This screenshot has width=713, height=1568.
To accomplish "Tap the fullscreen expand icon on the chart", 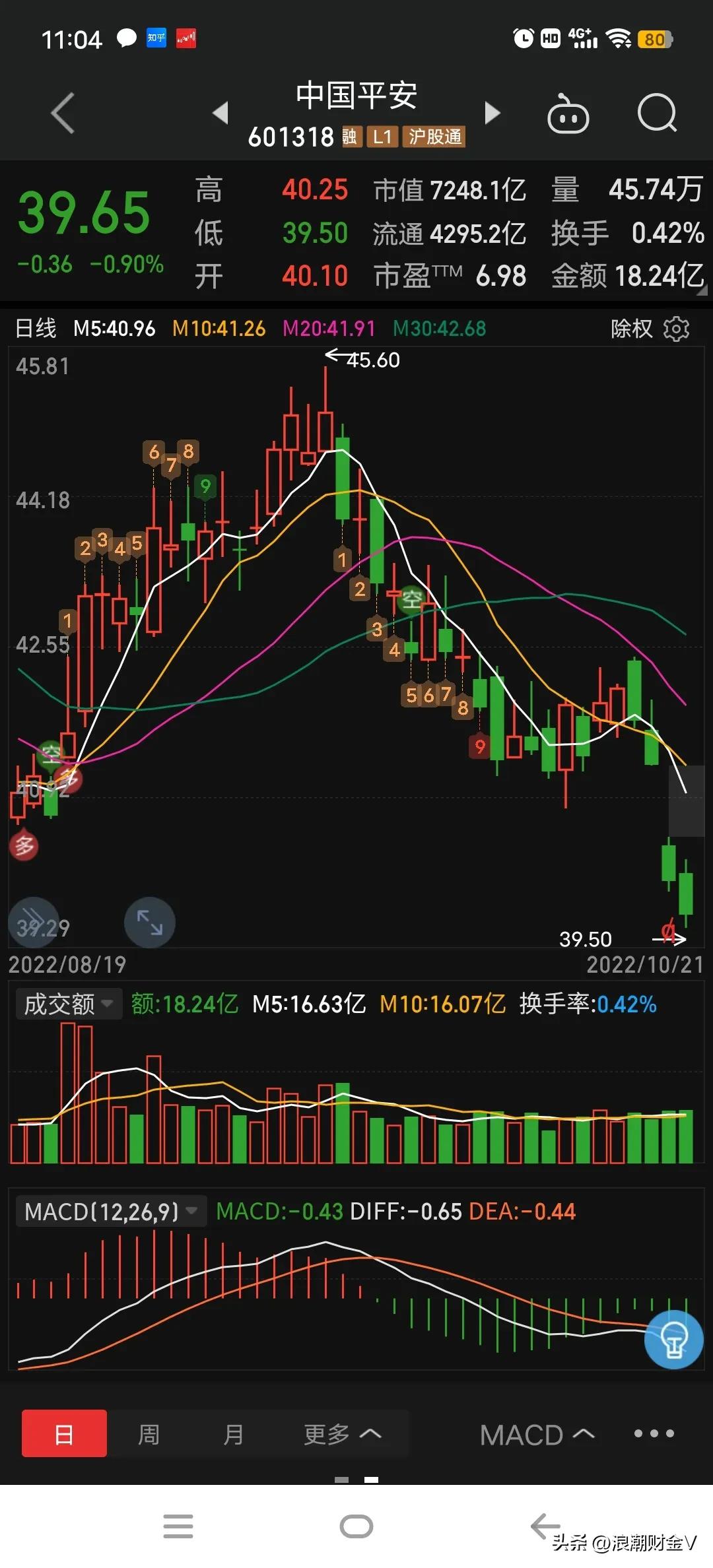I will (149, 923).
